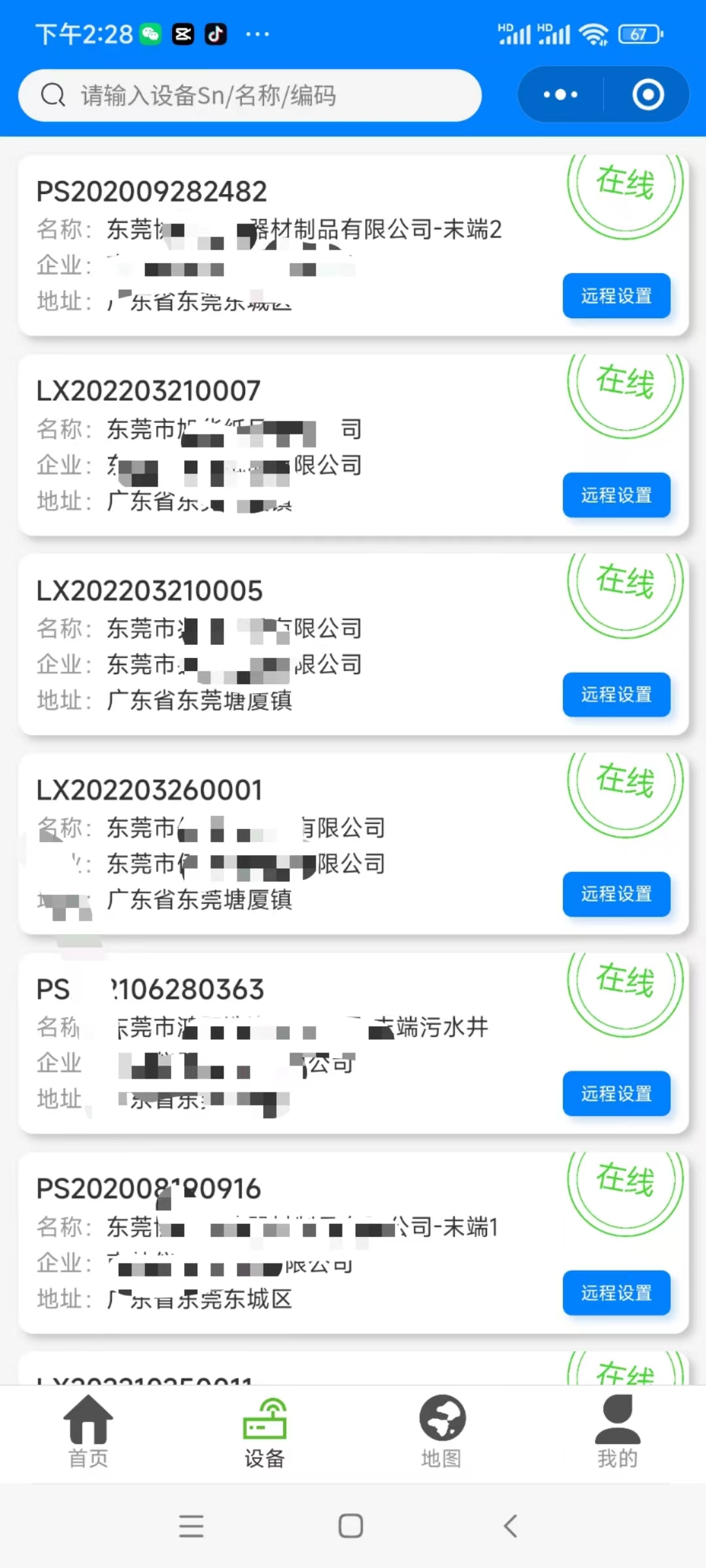
Task: Tap 远程设置 for device PS202009282482
Action: click(x=616, y=296)
